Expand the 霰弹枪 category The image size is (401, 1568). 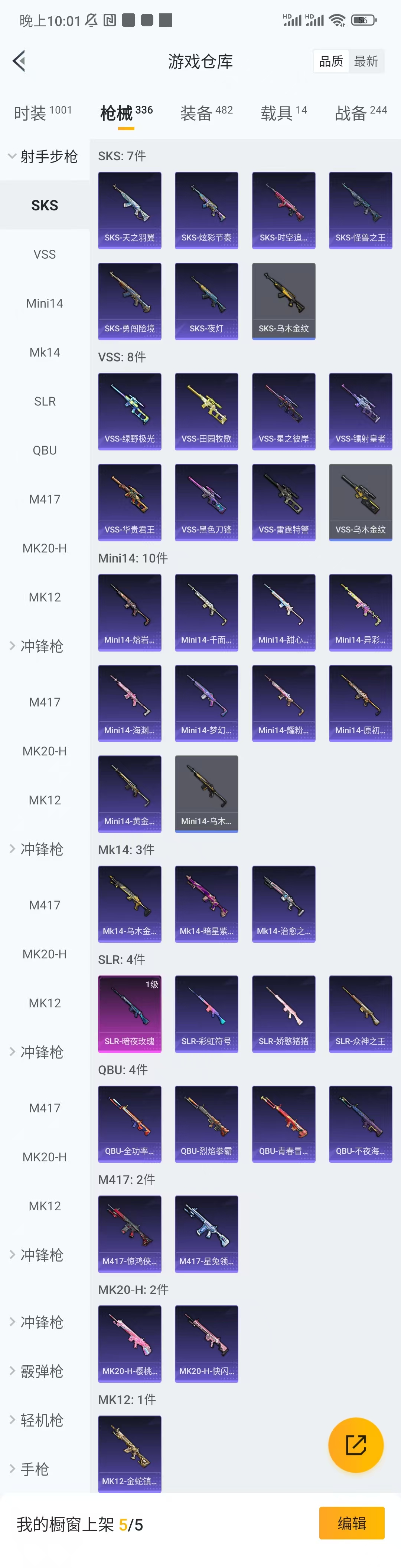tap(42, 1371)
